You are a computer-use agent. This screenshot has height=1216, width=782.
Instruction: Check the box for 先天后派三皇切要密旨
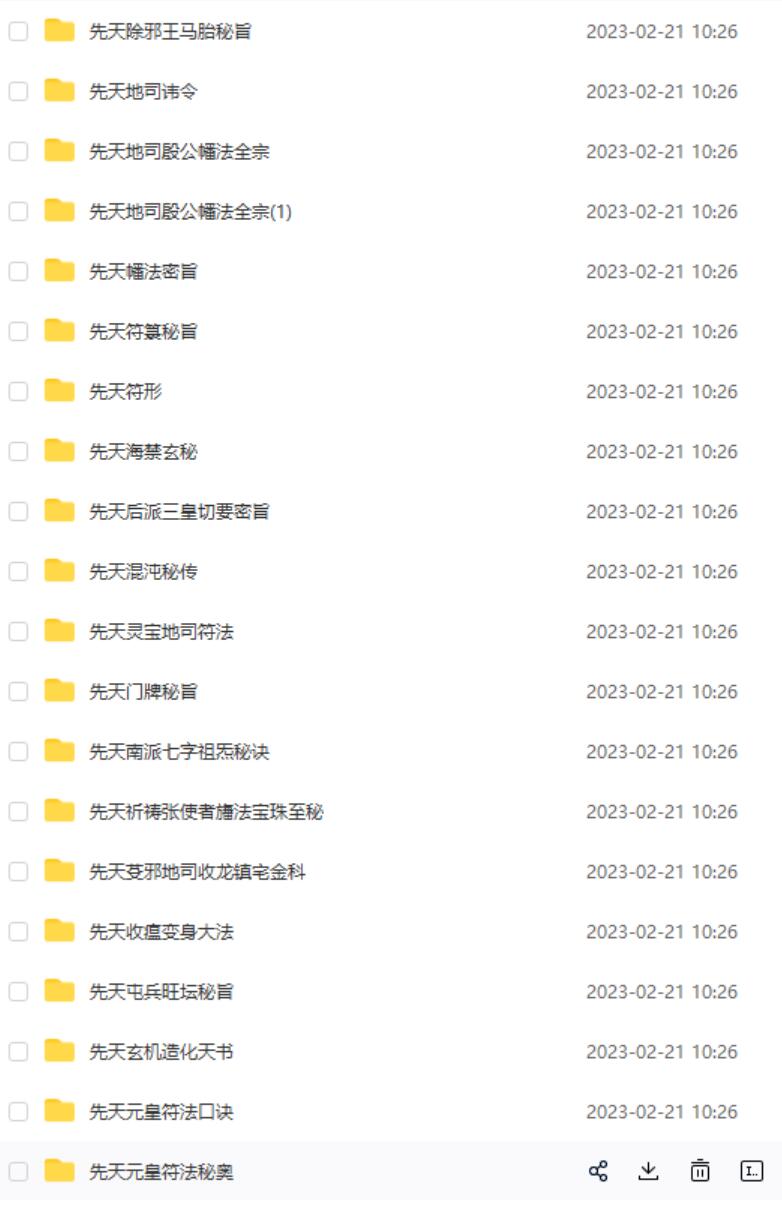(x=18, y=512)
